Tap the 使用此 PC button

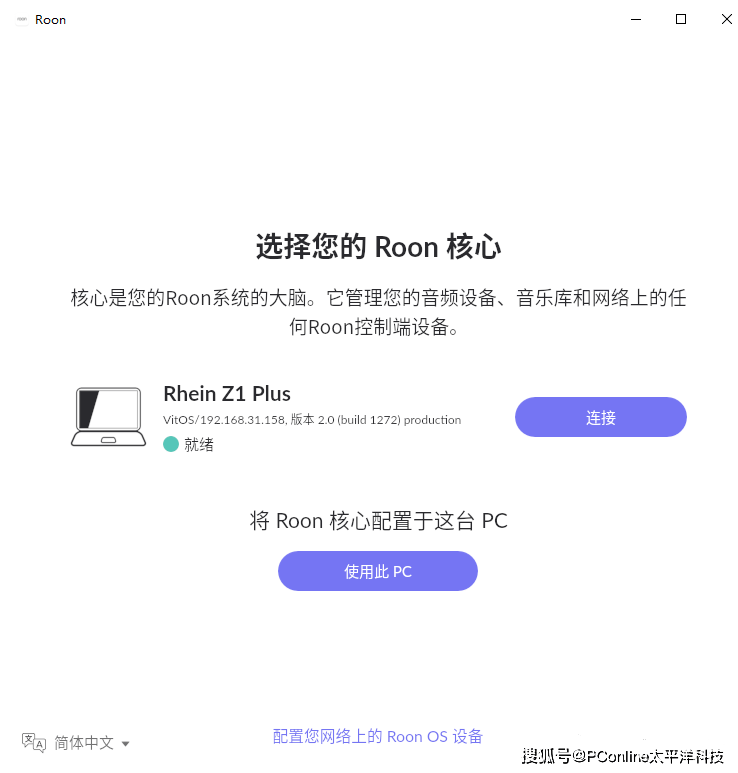[x=377, y=571]
